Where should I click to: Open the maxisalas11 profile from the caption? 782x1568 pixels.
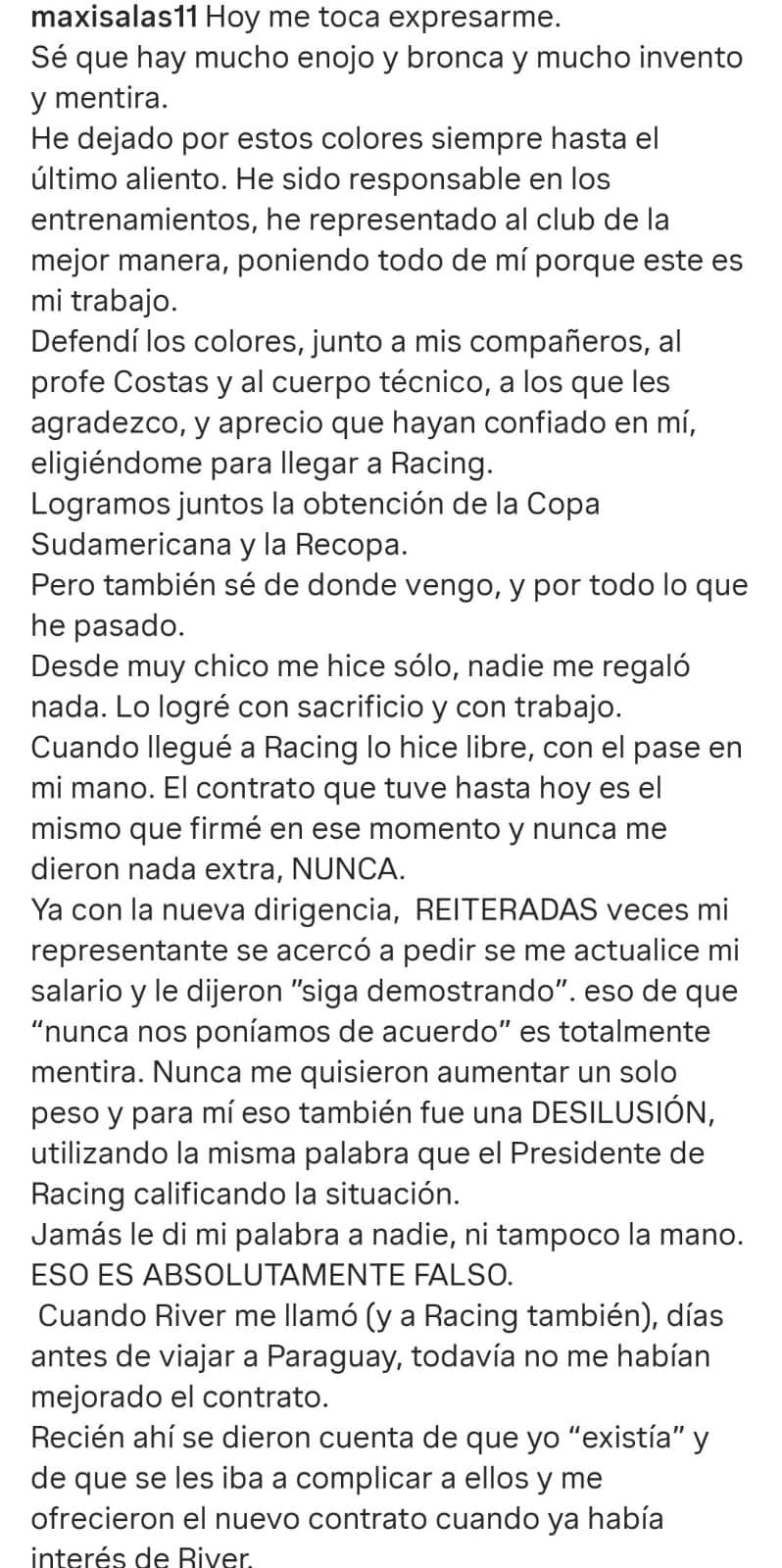pos(117,16)
